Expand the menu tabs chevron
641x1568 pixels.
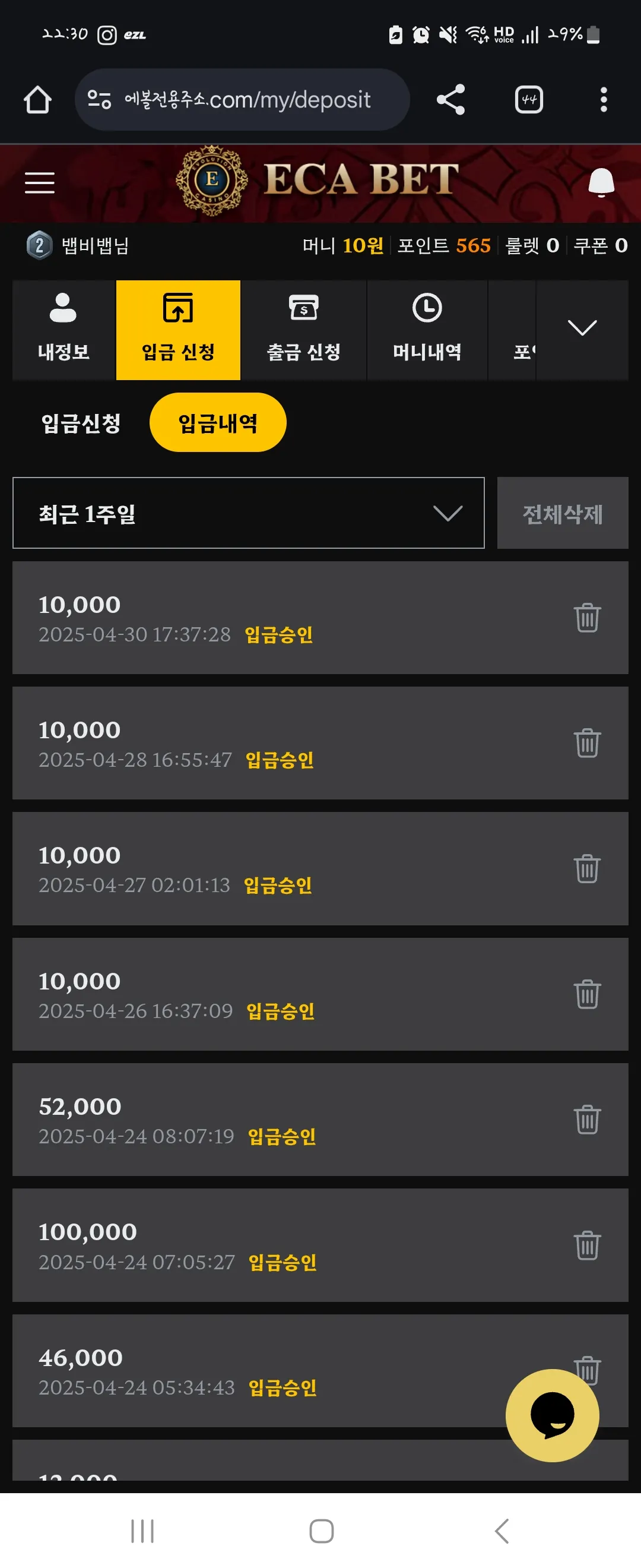(x=582, y=328)
